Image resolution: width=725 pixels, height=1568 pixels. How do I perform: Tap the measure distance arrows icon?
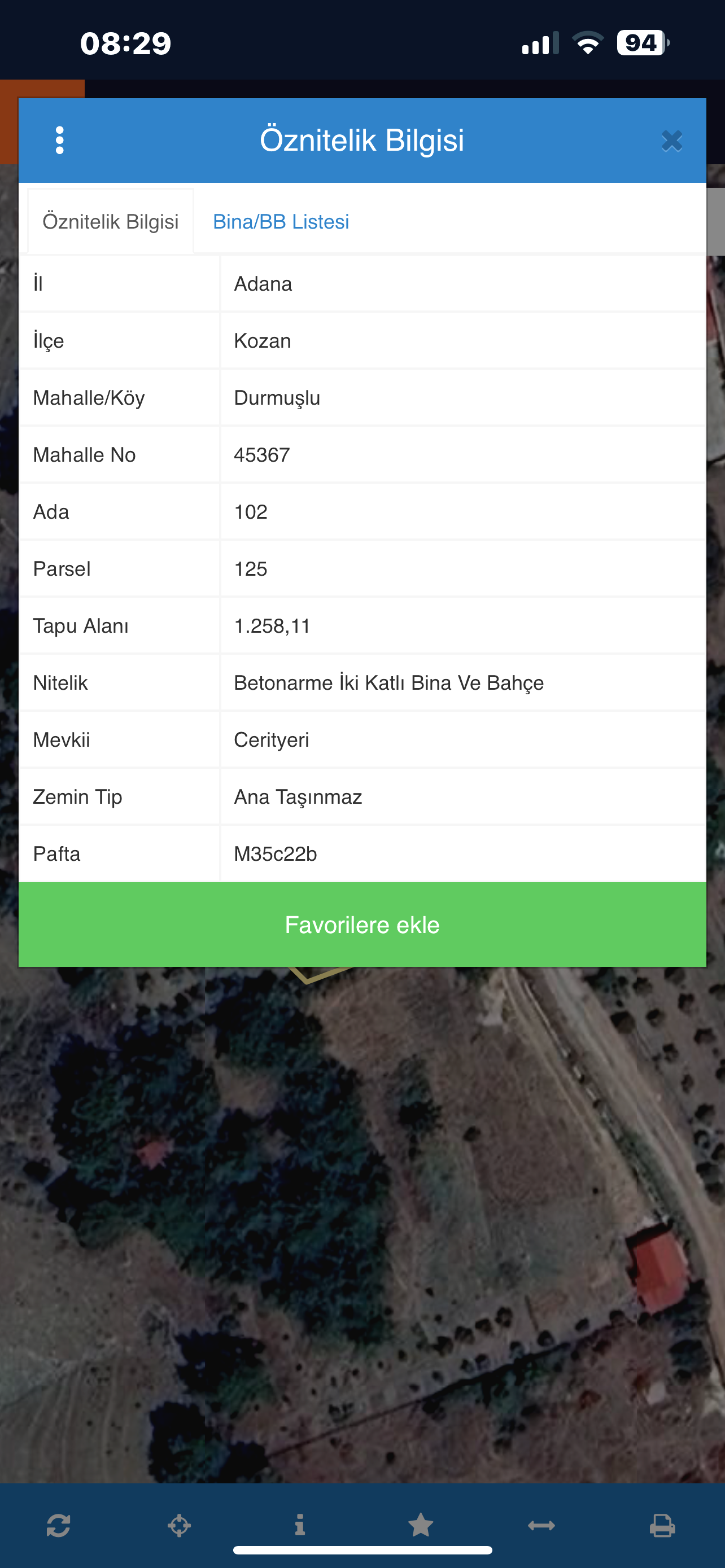click(x=541, y=1526)
